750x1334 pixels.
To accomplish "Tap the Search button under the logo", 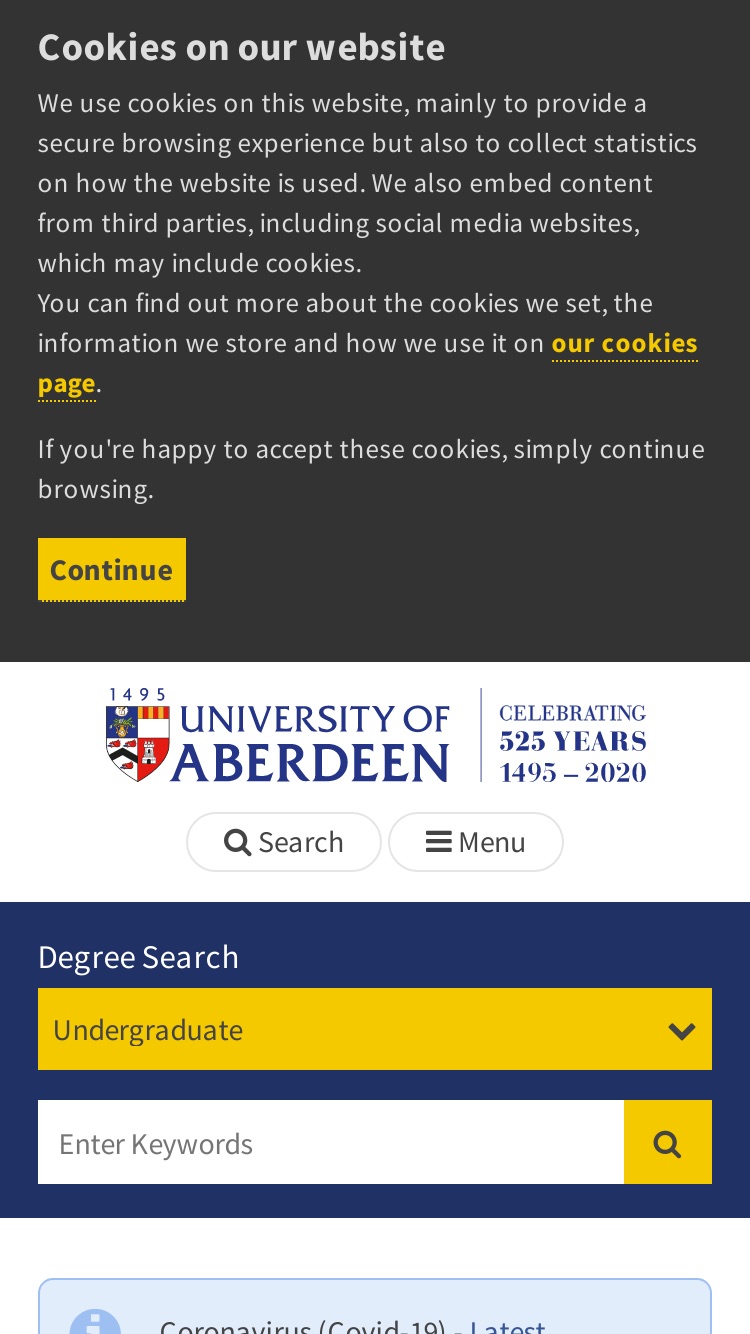I will point(284,842).
